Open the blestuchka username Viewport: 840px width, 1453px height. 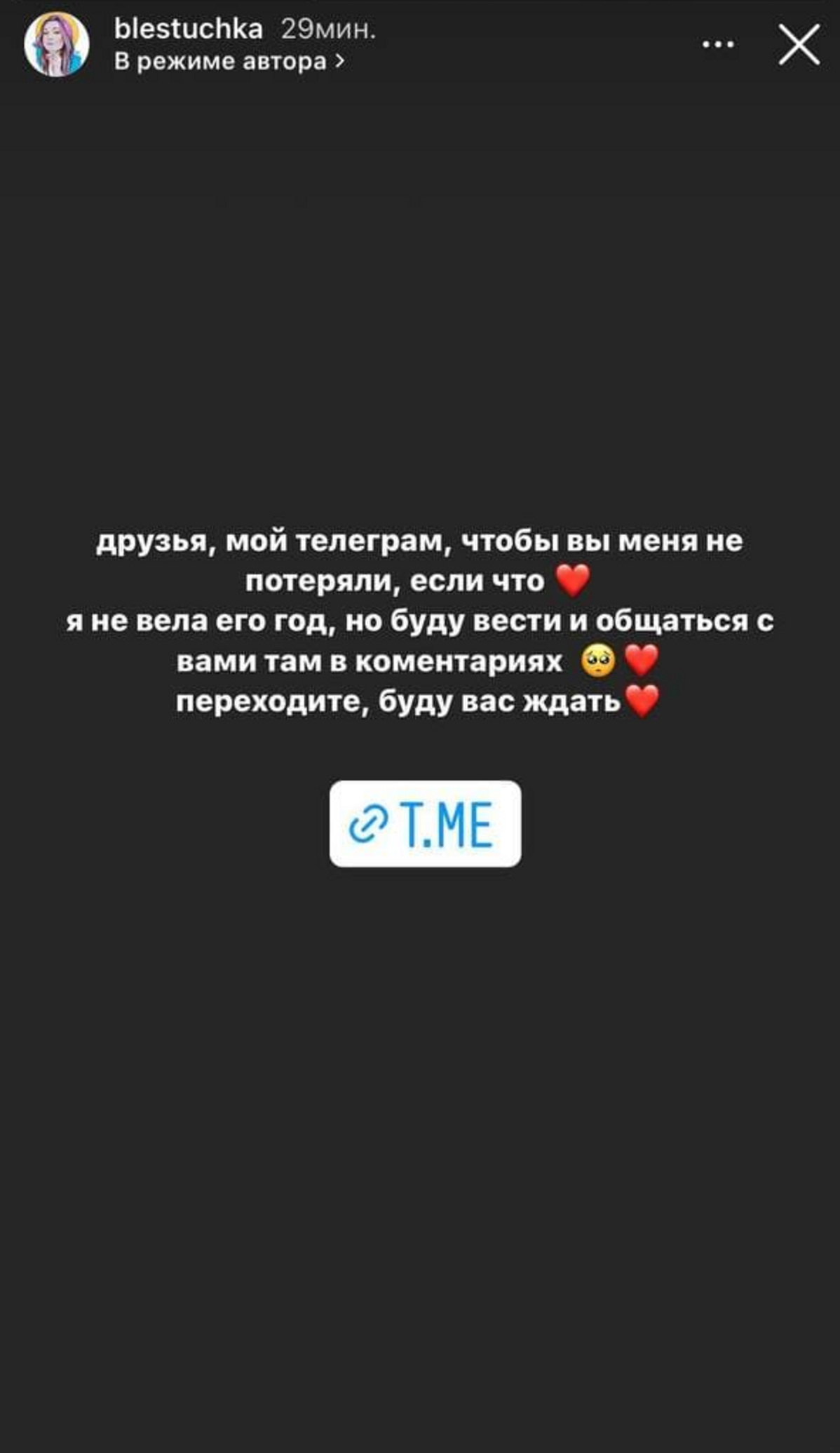tap(188, 29)
